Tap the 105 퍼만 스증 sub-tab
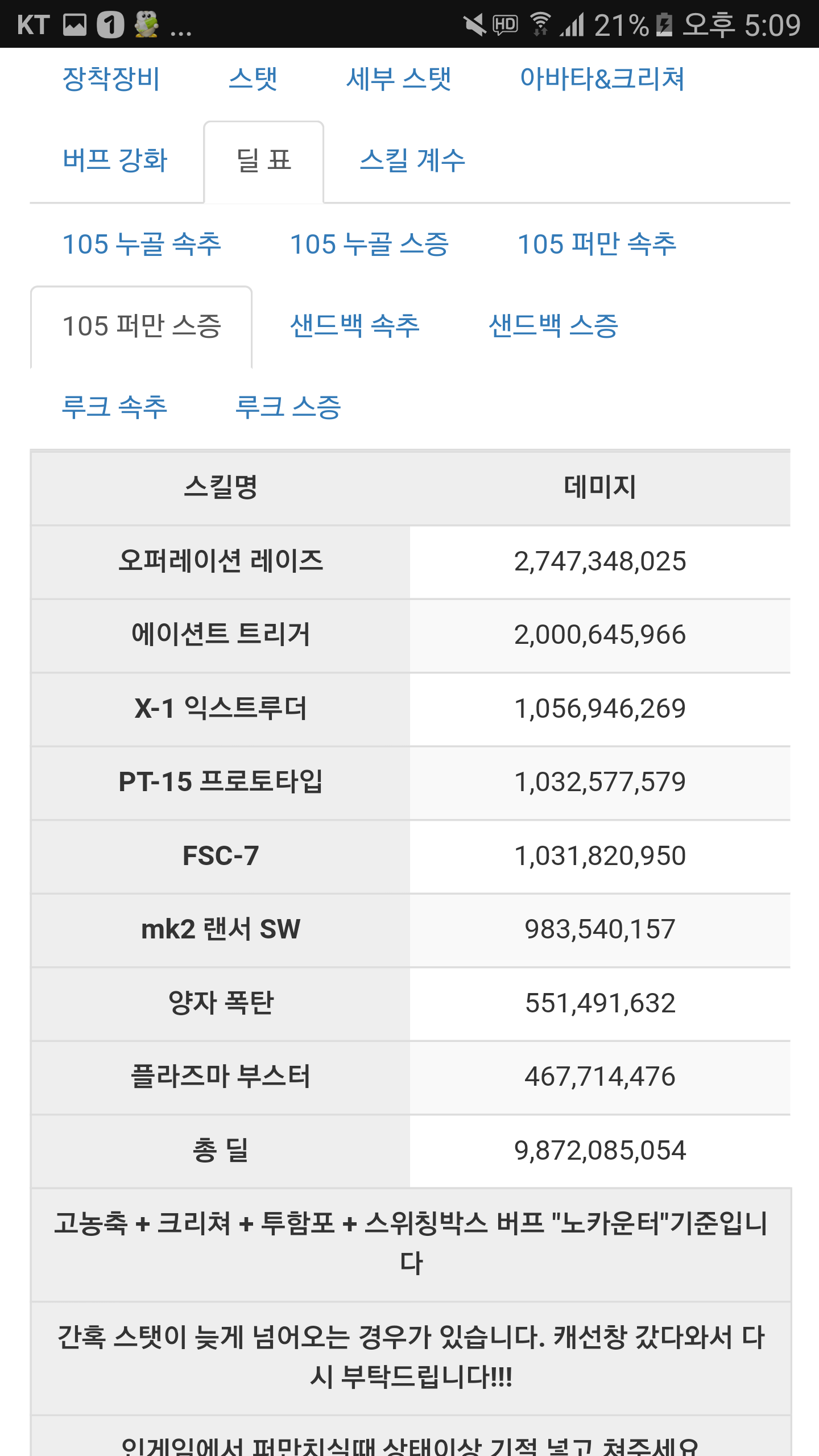Screen dimensions: 819x1456 pyautogui.click(x=142, y=326)
